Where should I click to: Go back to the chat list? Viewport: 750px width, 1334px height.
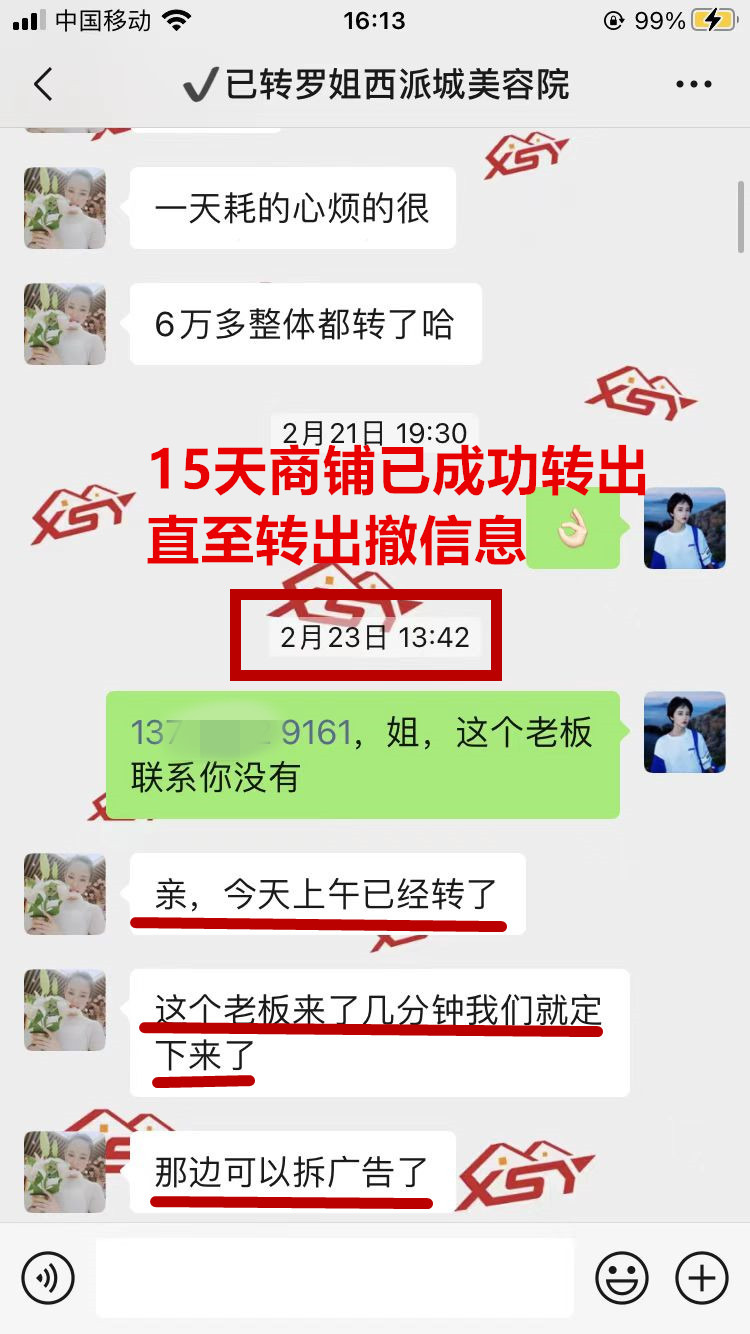(43, 85)
